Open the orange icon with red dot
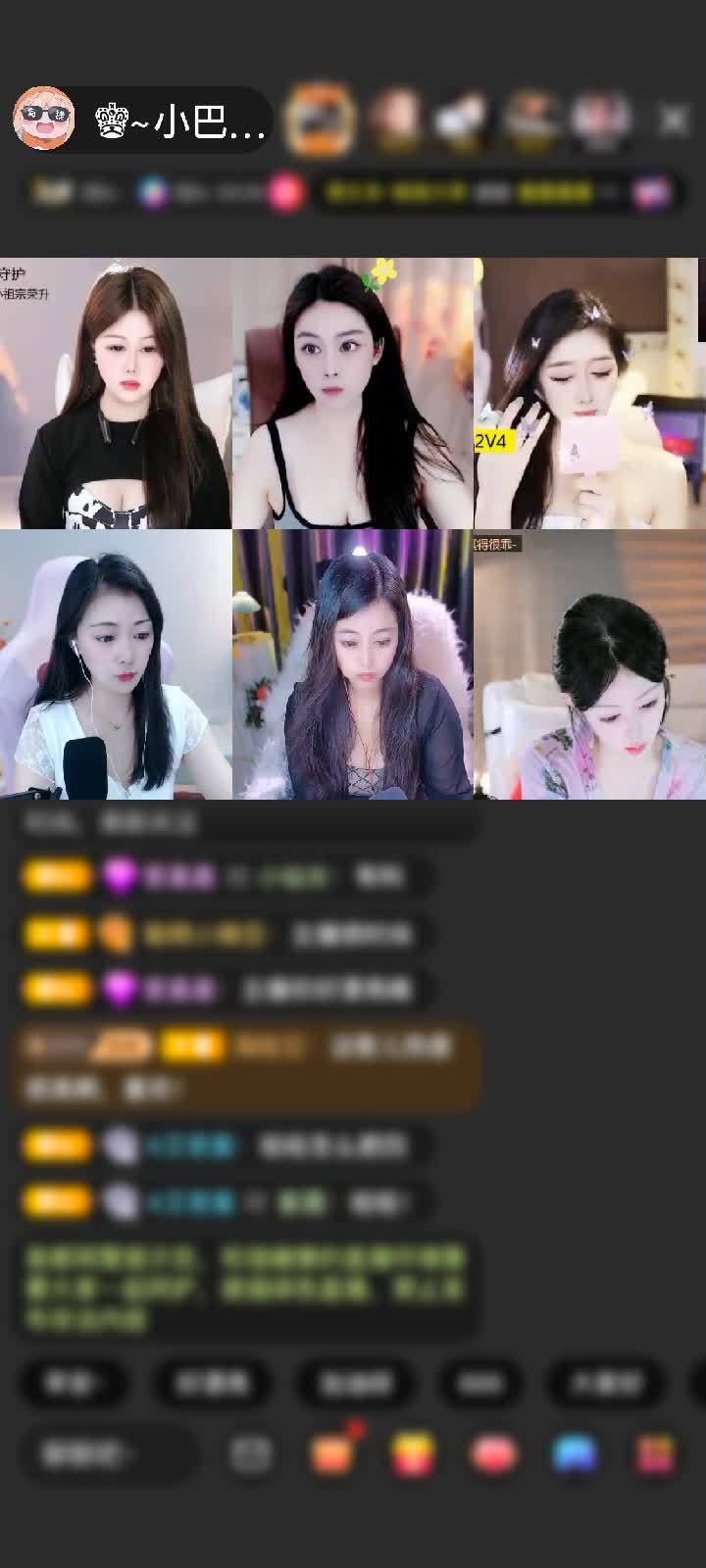 click(331, 1454)
